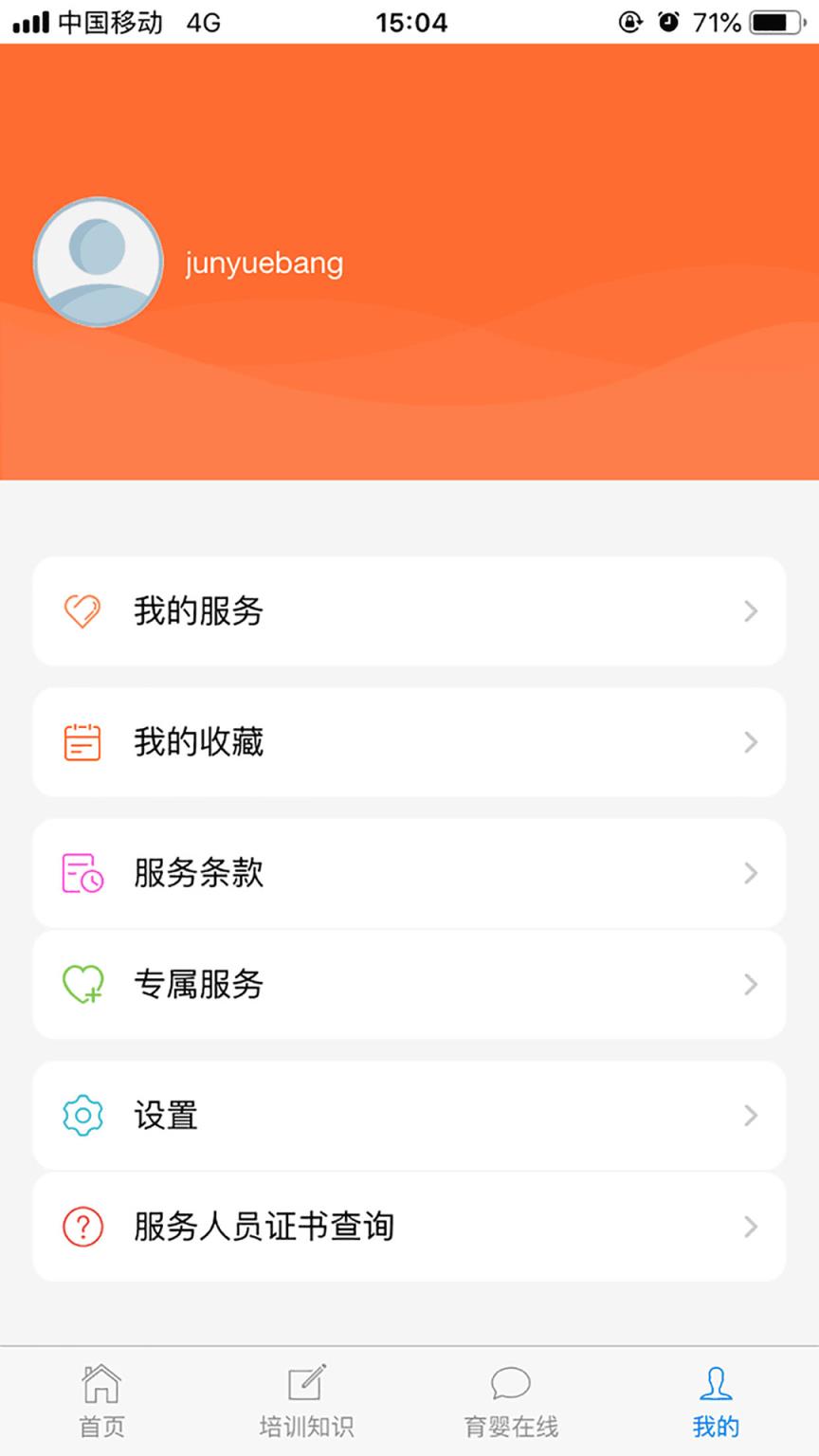Screen dimensions: 819x1456
Task: Tap the blue gear icon beside 设置
Action: tap(82, 1116)
